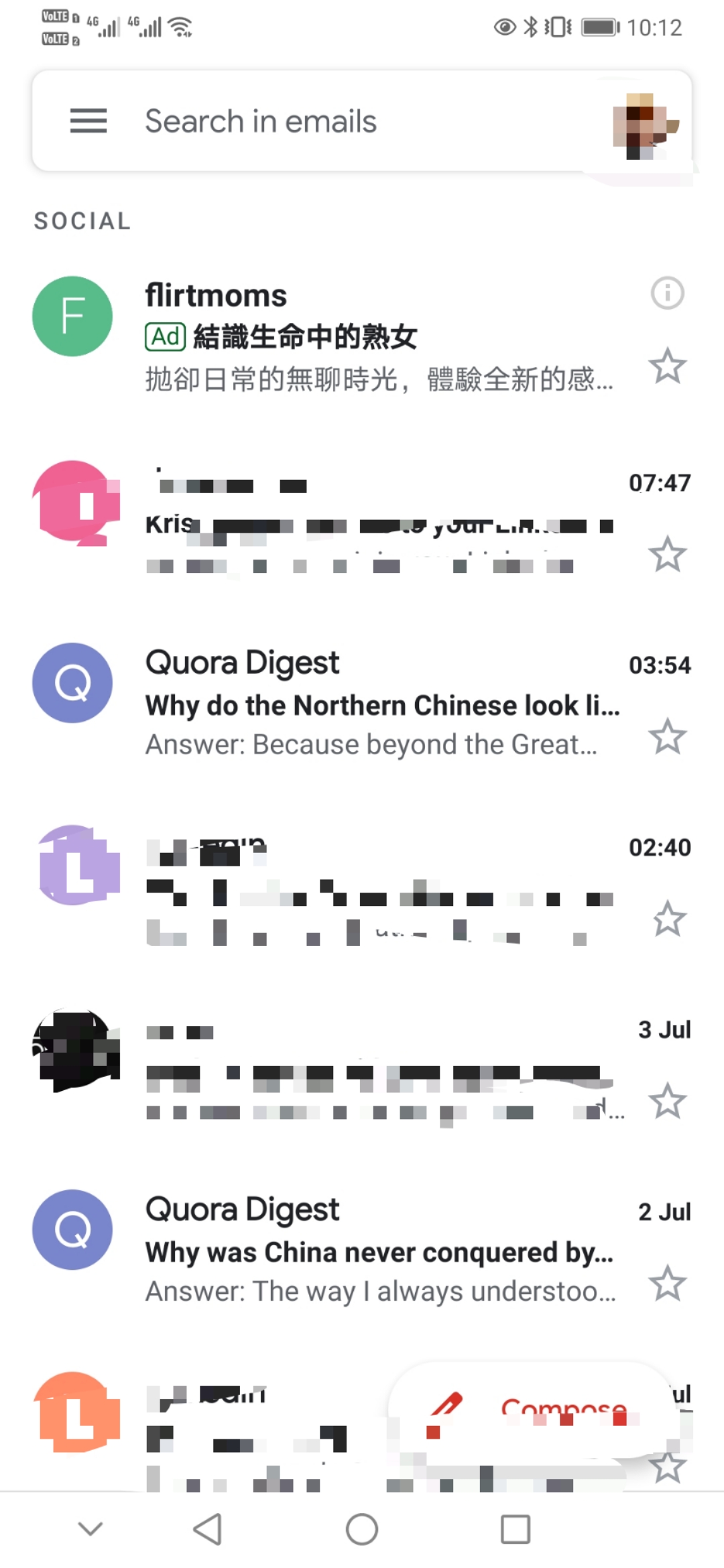Star the 02:40 email

pos(668,919)
